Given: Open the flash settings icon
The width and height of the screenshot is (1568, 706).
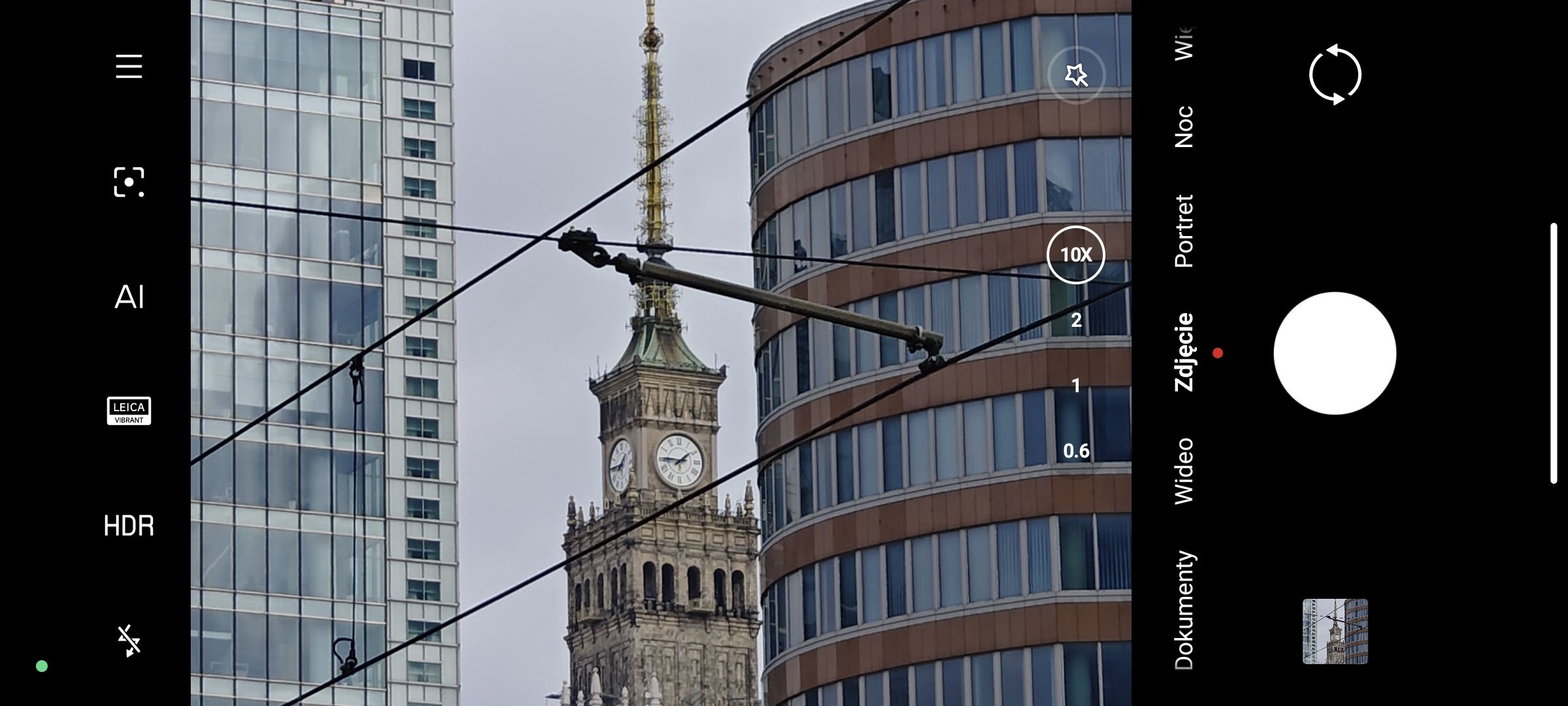Looking at the screenshot, I should pos(129,641).
